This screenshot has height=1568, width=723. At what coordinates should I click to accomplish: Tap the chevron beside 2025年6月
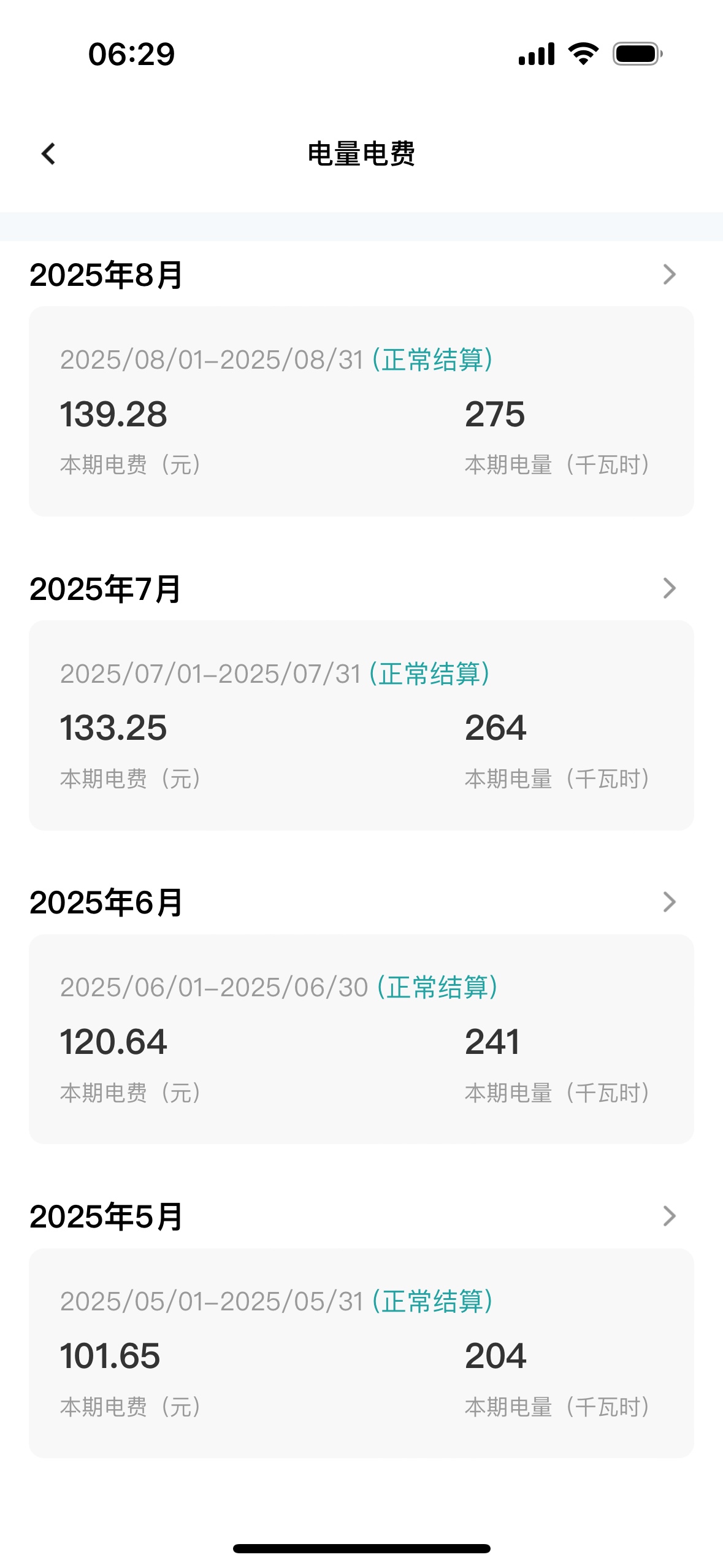click(669, 902)
